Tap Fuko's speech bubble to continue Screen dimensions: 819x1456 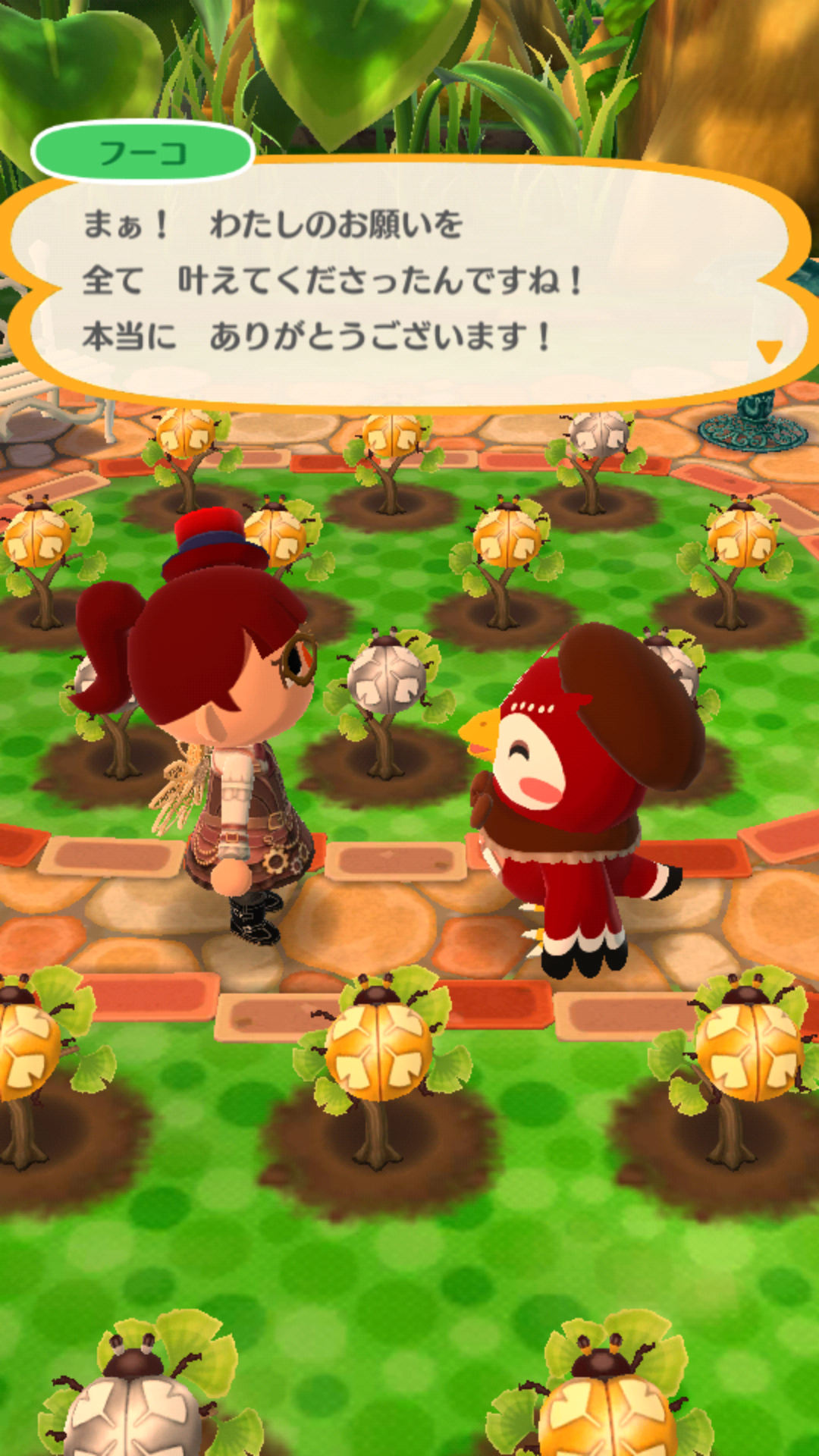(409, 282)
